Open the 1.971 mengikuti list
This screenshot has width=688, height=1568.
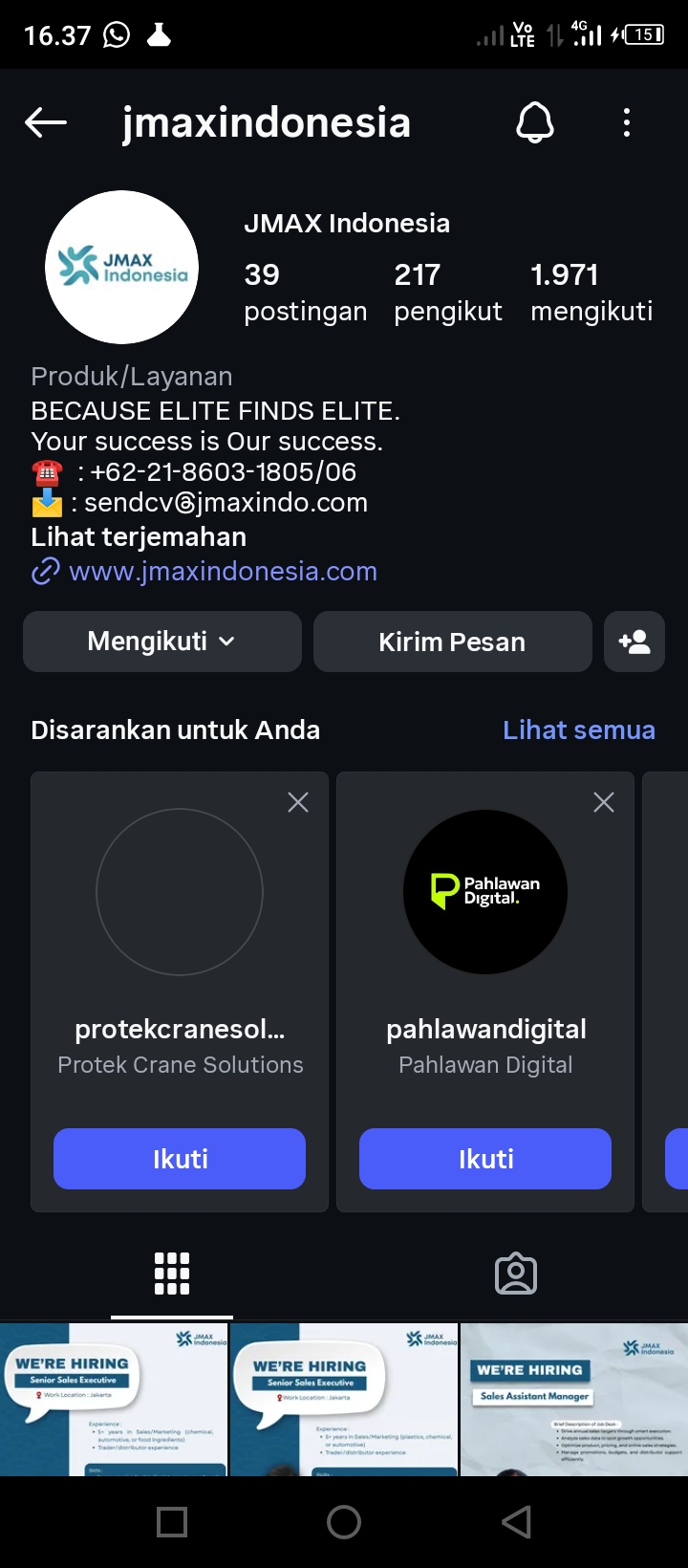click(x=591, y=292)
